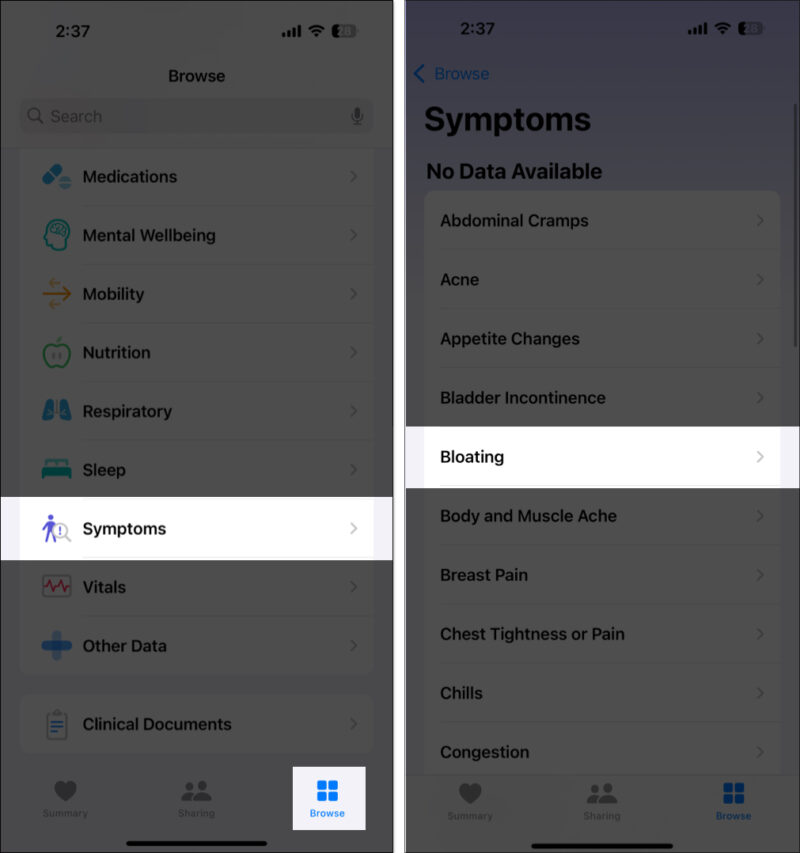The image size is (800, 853).
Task: Open details for Chest Tightness or Pain
Action: pyautogui.click(x=600, y=634)
